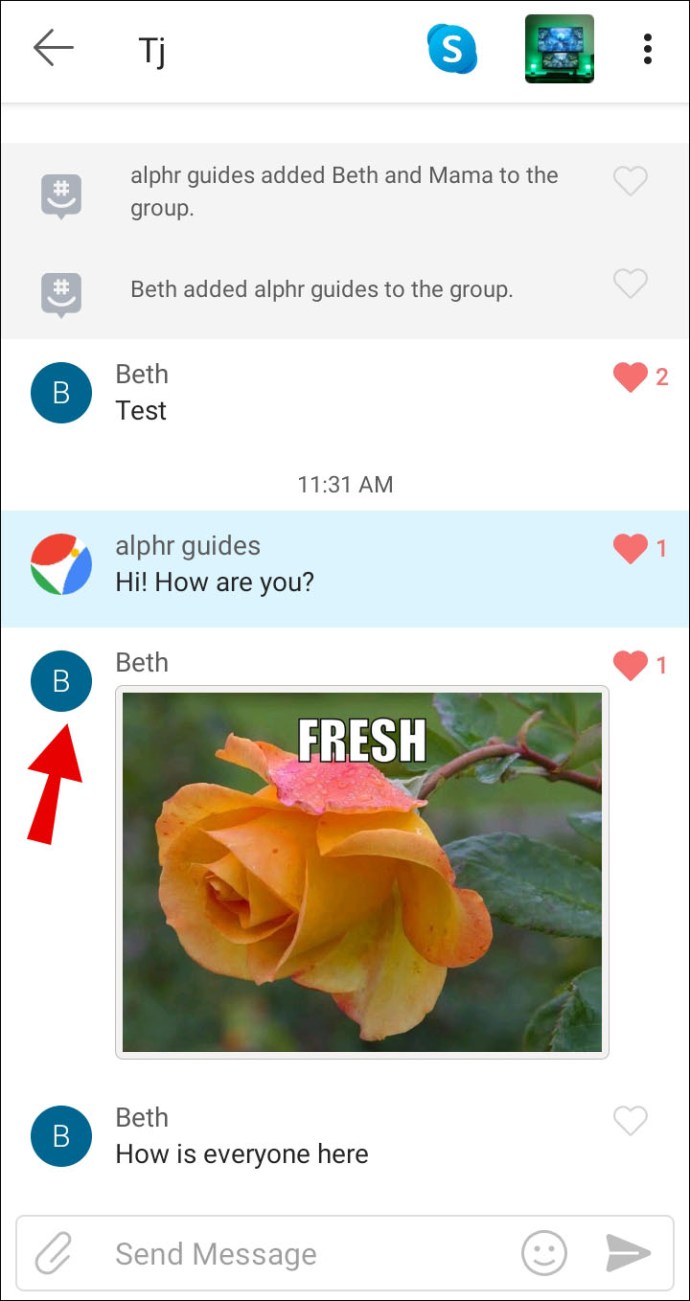The width and height of the screenshot is (690, 1301).
Task: Like 'How is everyone here' message
Action: point(630,1121)
